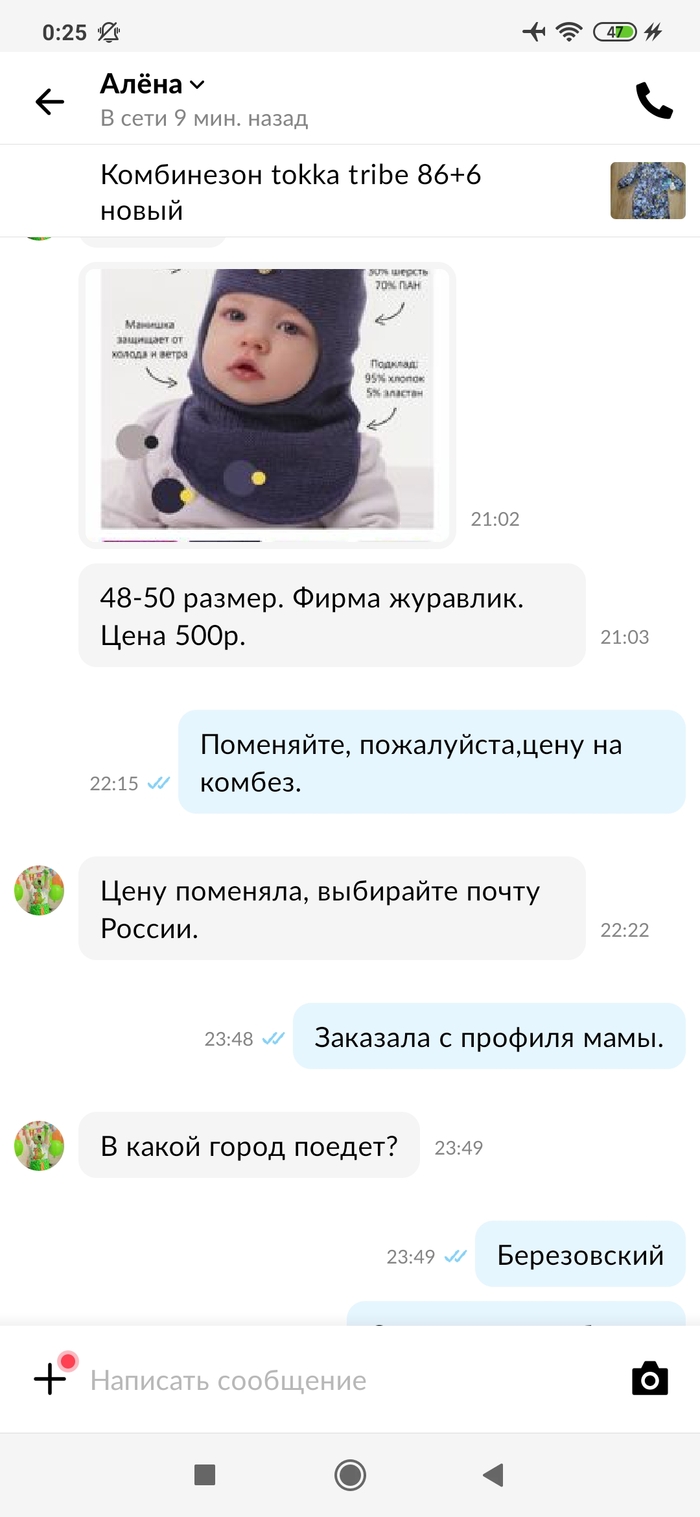Call Алёна with the phone icon
700x1517 pixels.
[654, 101]
